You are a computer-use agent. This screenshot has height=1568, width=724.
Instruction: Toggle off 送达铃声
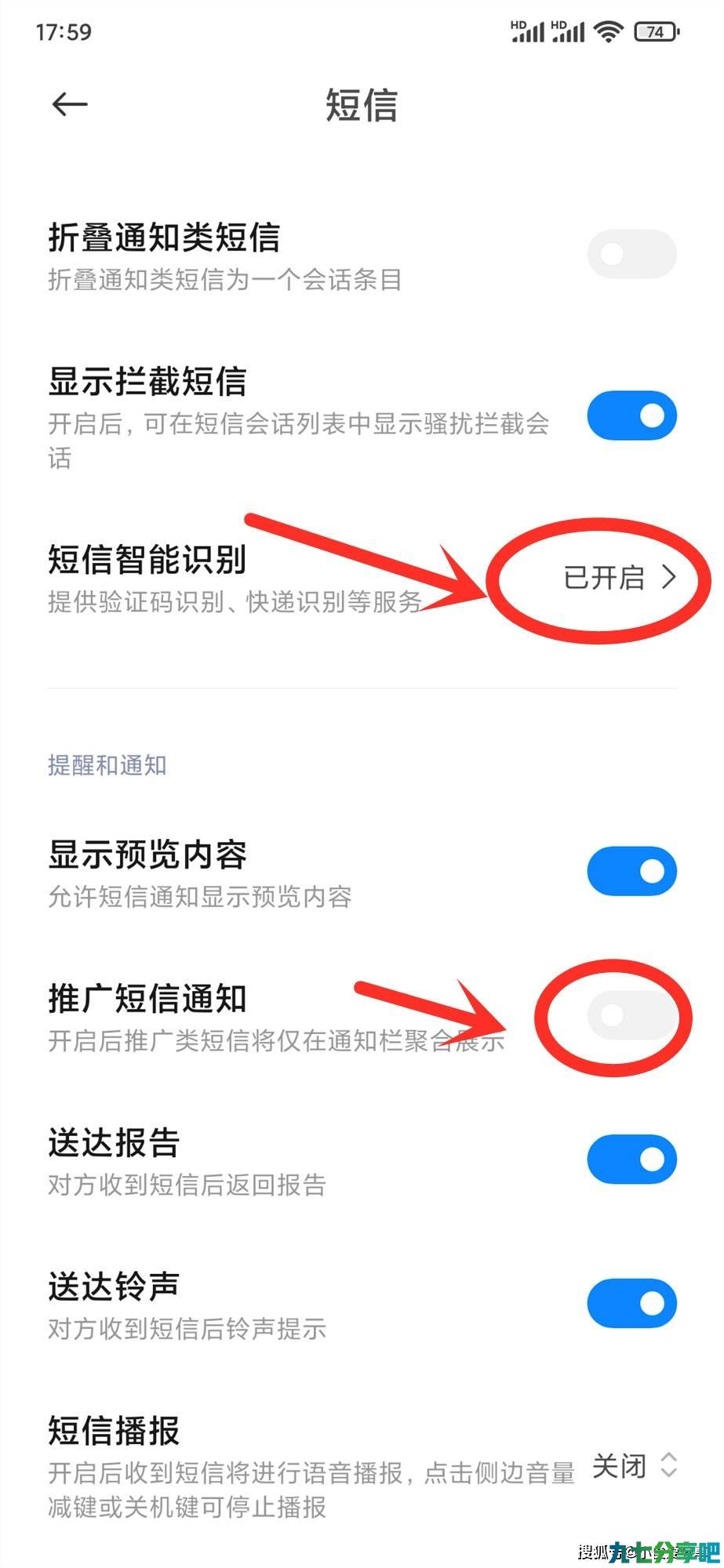tap(631, 1304)
